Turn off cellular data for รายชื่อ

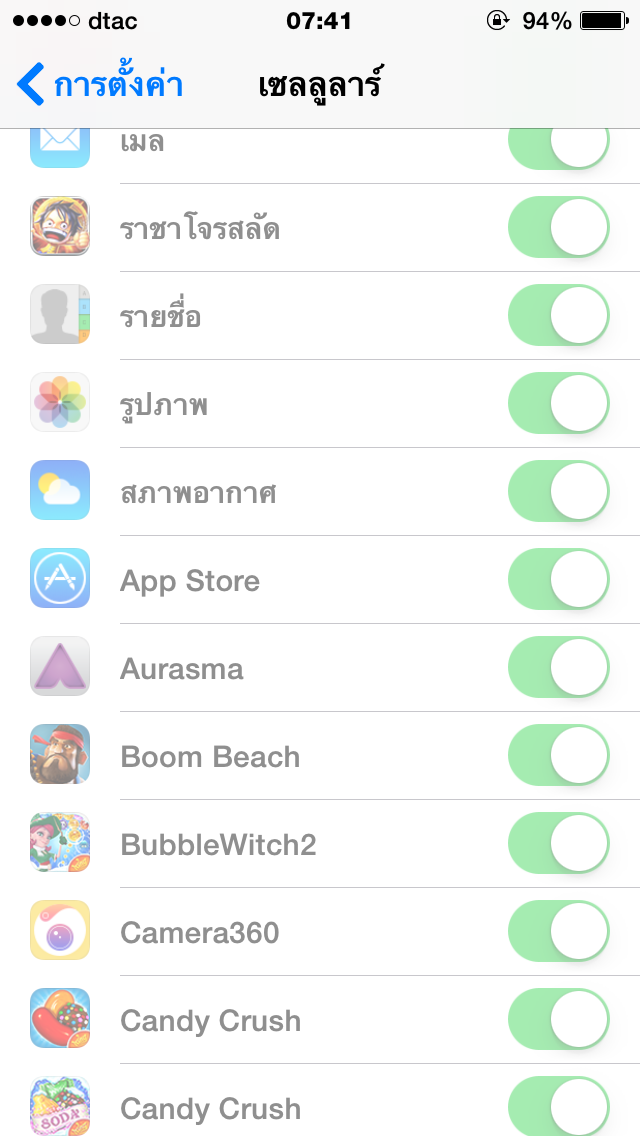559,315
